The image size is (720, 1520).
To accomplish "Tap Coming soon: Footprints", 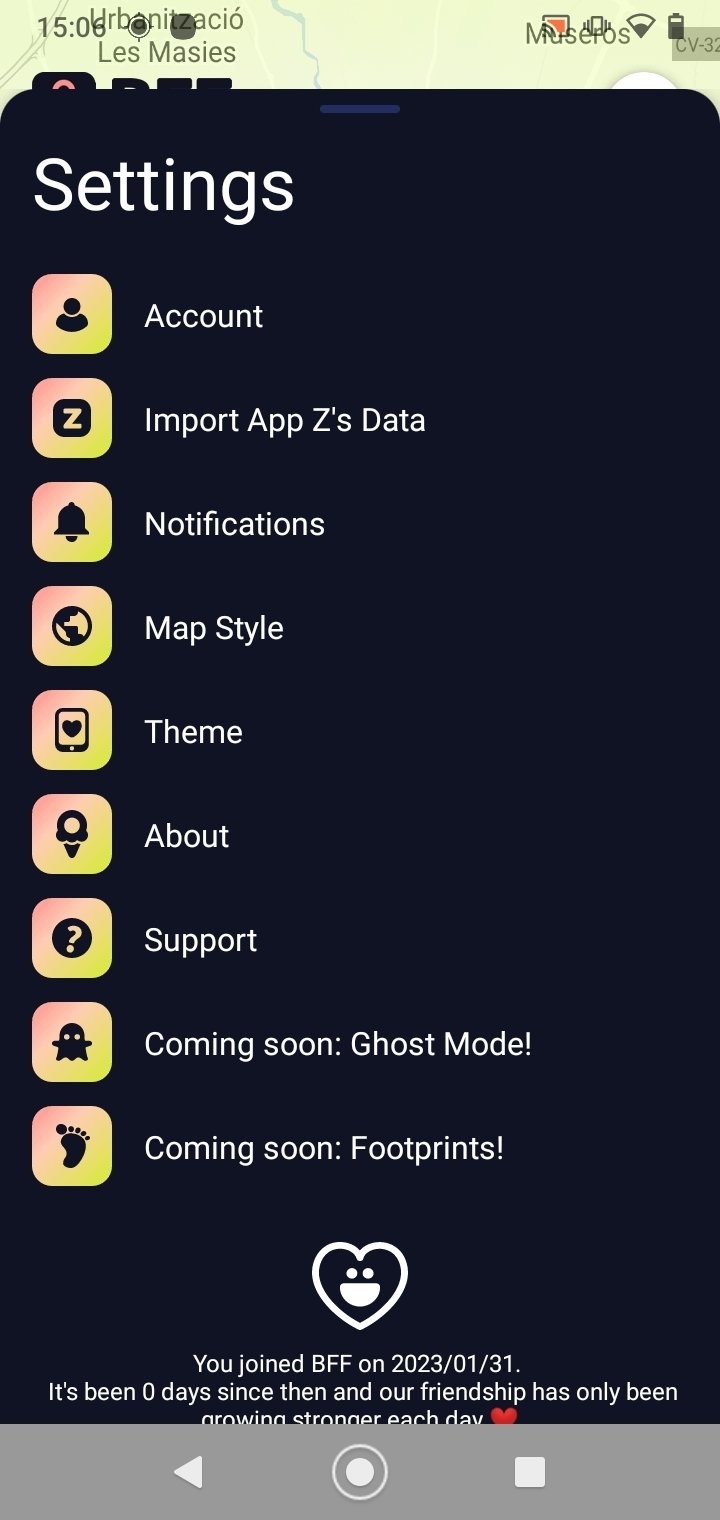I will [x=323, y=1148].
